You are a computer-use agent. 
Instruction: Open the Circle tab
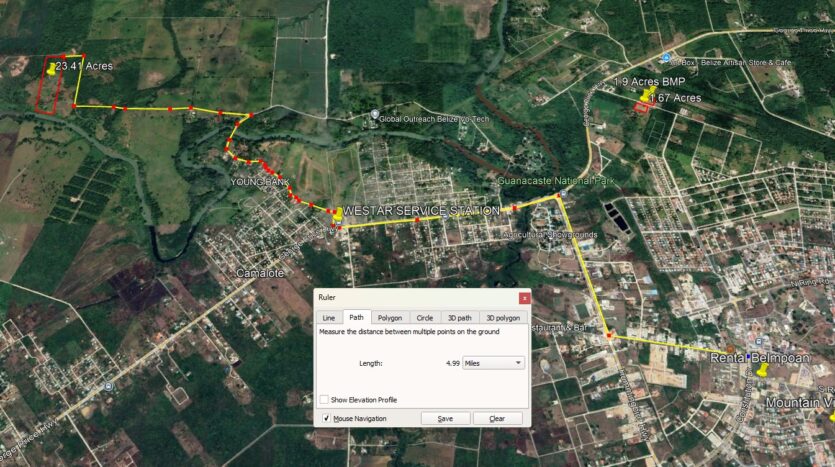click(424, 317)
